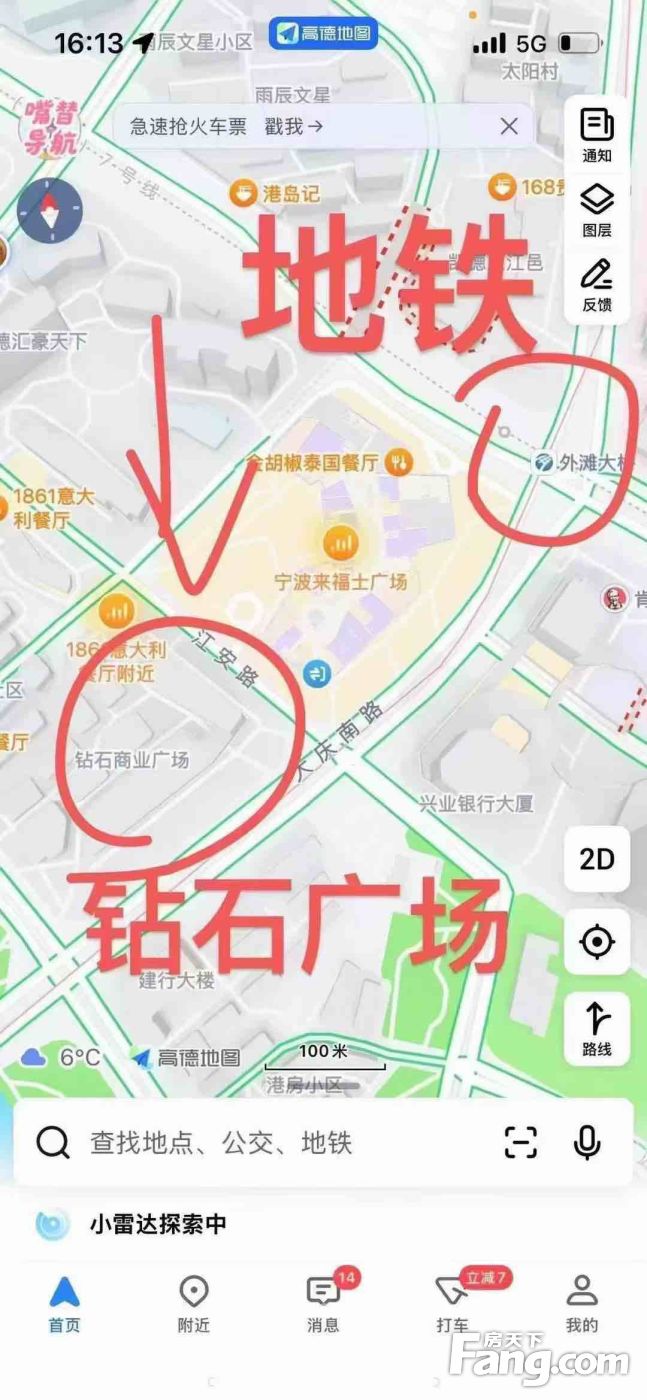
Task: Open the 嘴替导航 voice navigation icon
Action: pyautogui.click(x=49, y=126)
